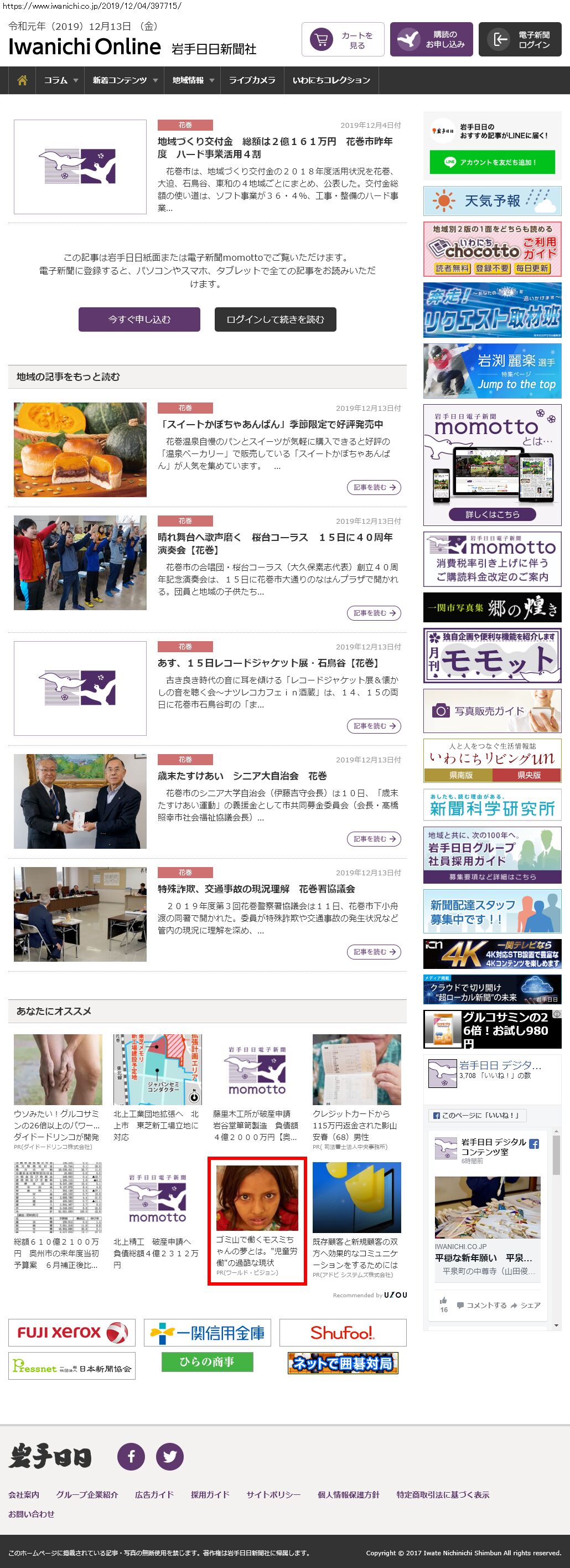This screenshot has height=1568, width=570.
Task: Select ログインして続きを読む button
Action: click(275, 319)
